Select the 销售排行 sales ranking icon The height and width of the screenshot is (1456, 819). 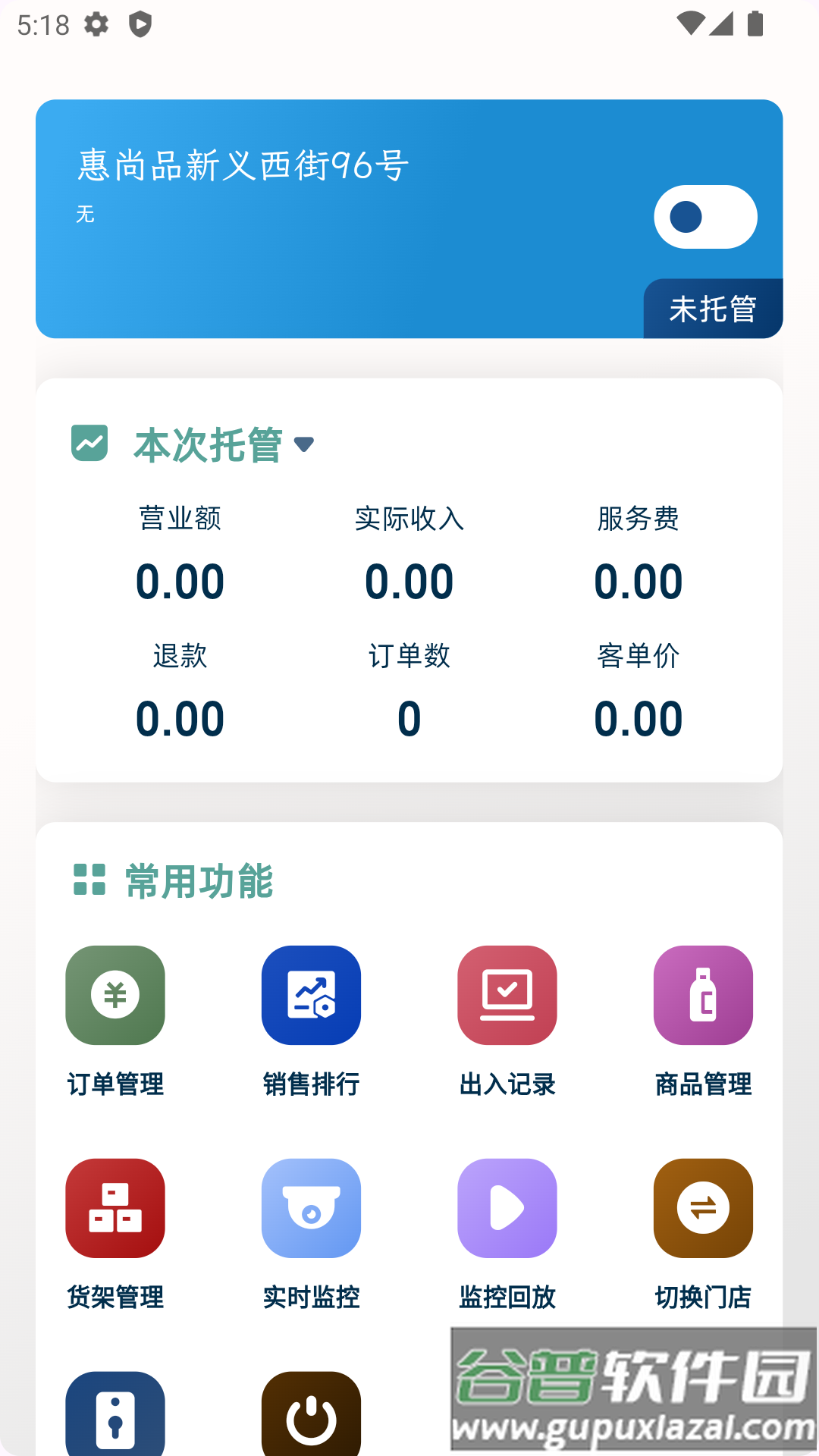tap(311, 996)
